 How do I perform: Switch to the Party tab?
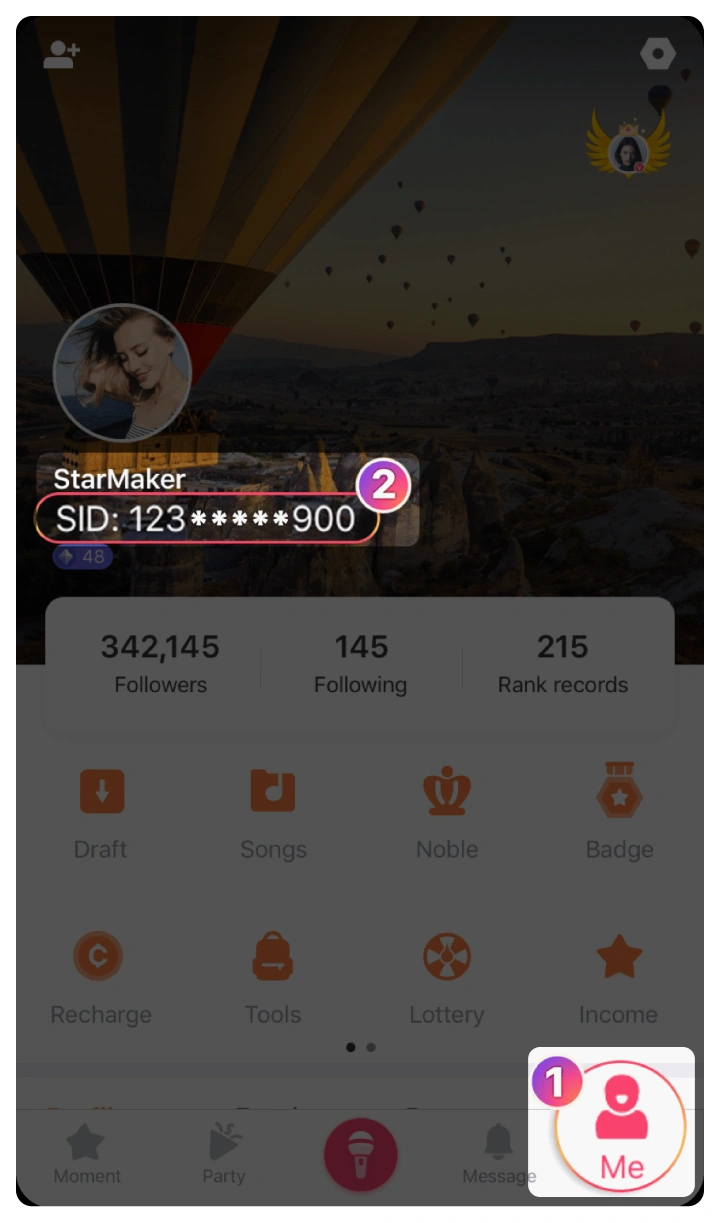click(x=224, y=1154)
